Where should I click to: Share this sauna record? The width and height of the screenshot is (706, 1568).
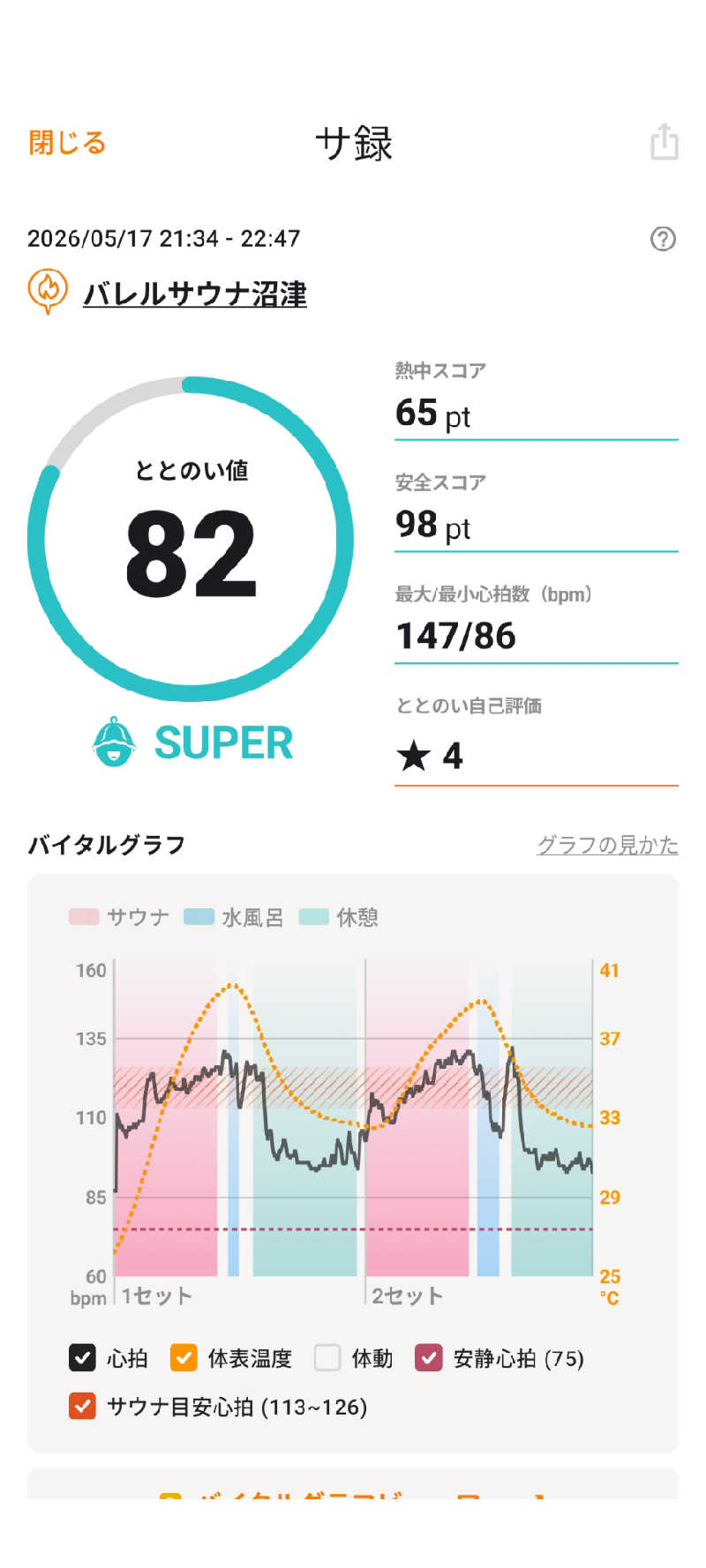pyautogui.click(x=665, y=141)
